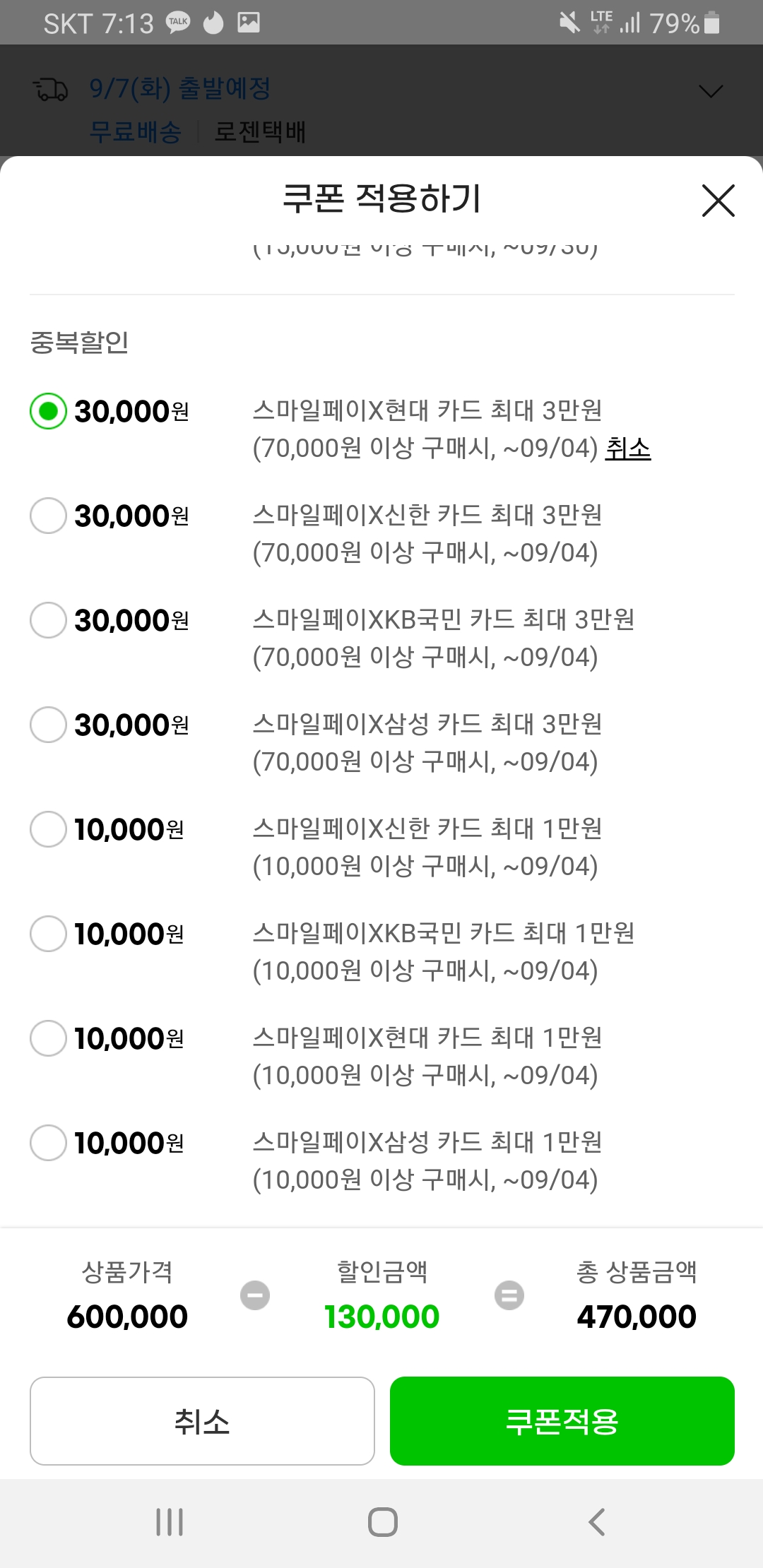Apply coupons with the 쿠폰적용 button
Screen dimensions: 763x1568
point(562,1421)
